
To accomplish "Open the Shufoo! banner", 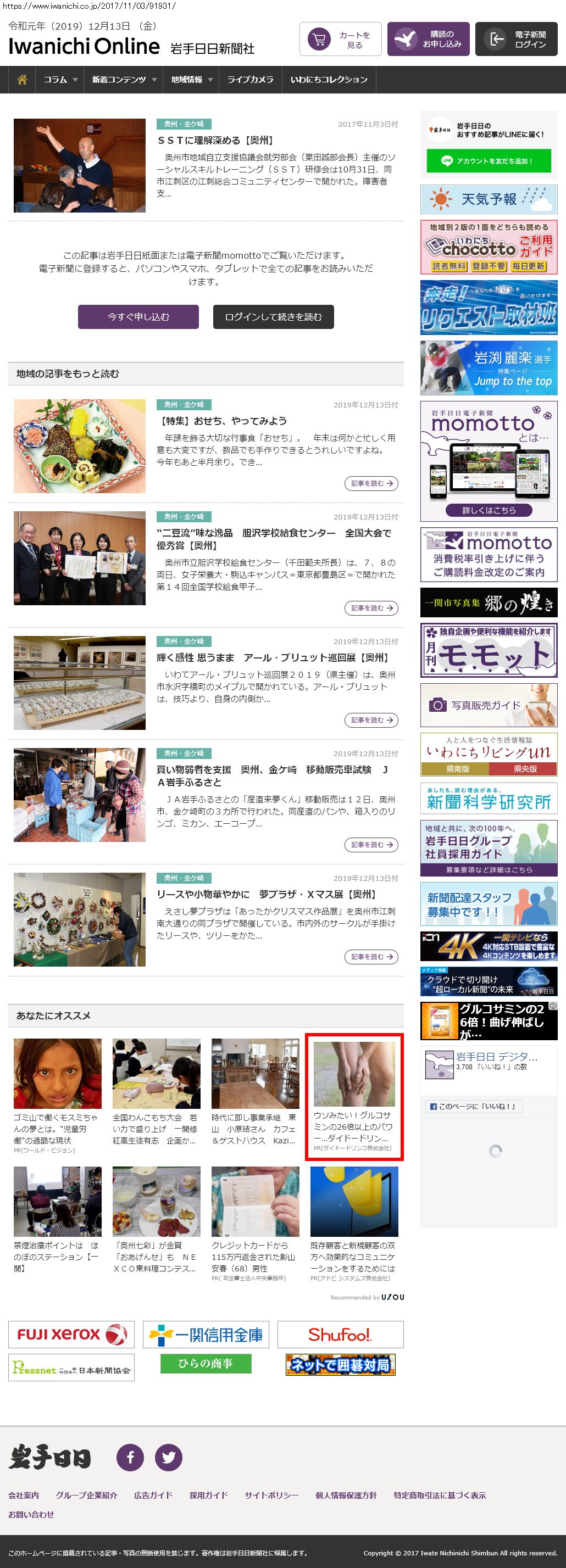I will [x=340, y=1334].
